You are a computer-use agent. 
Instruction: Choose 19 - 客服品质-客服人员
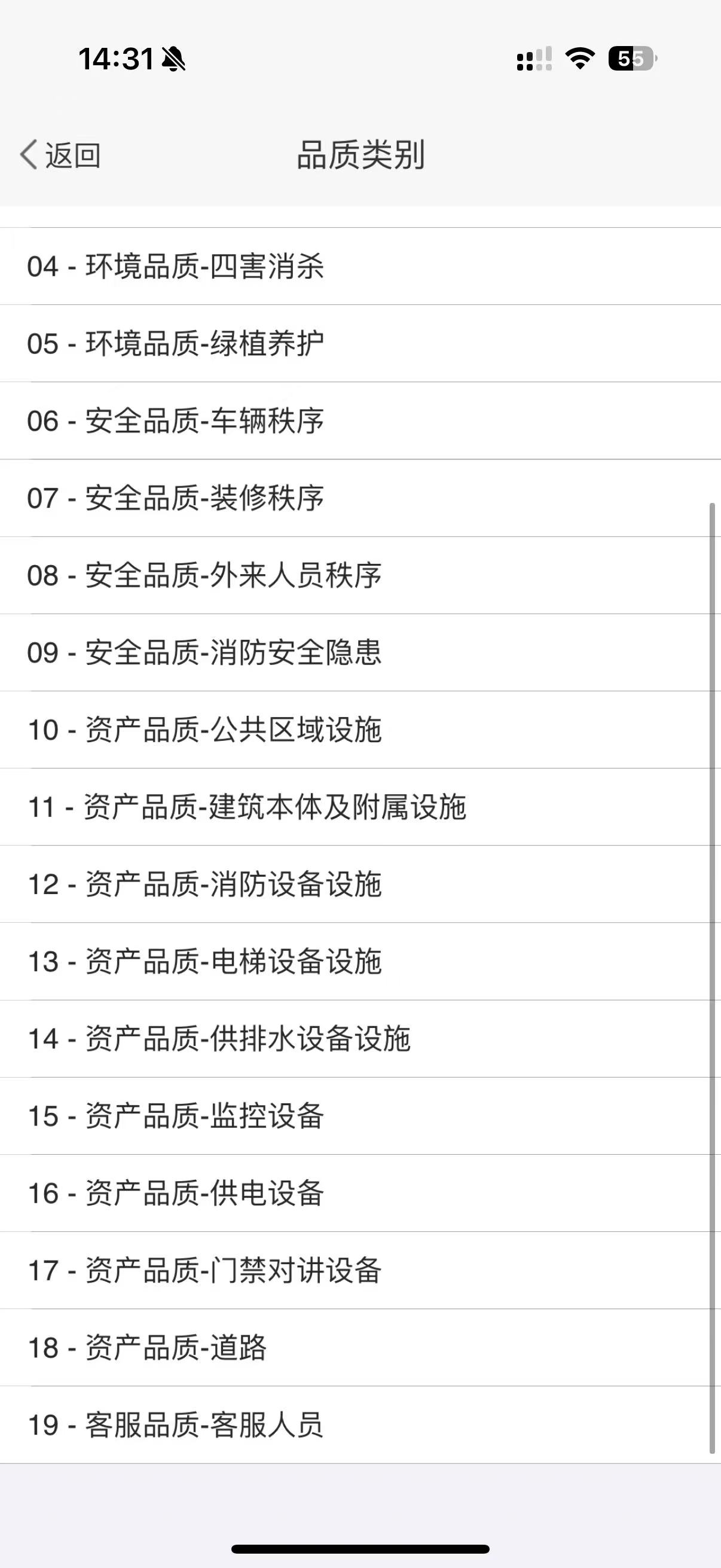coord(176,1426)
